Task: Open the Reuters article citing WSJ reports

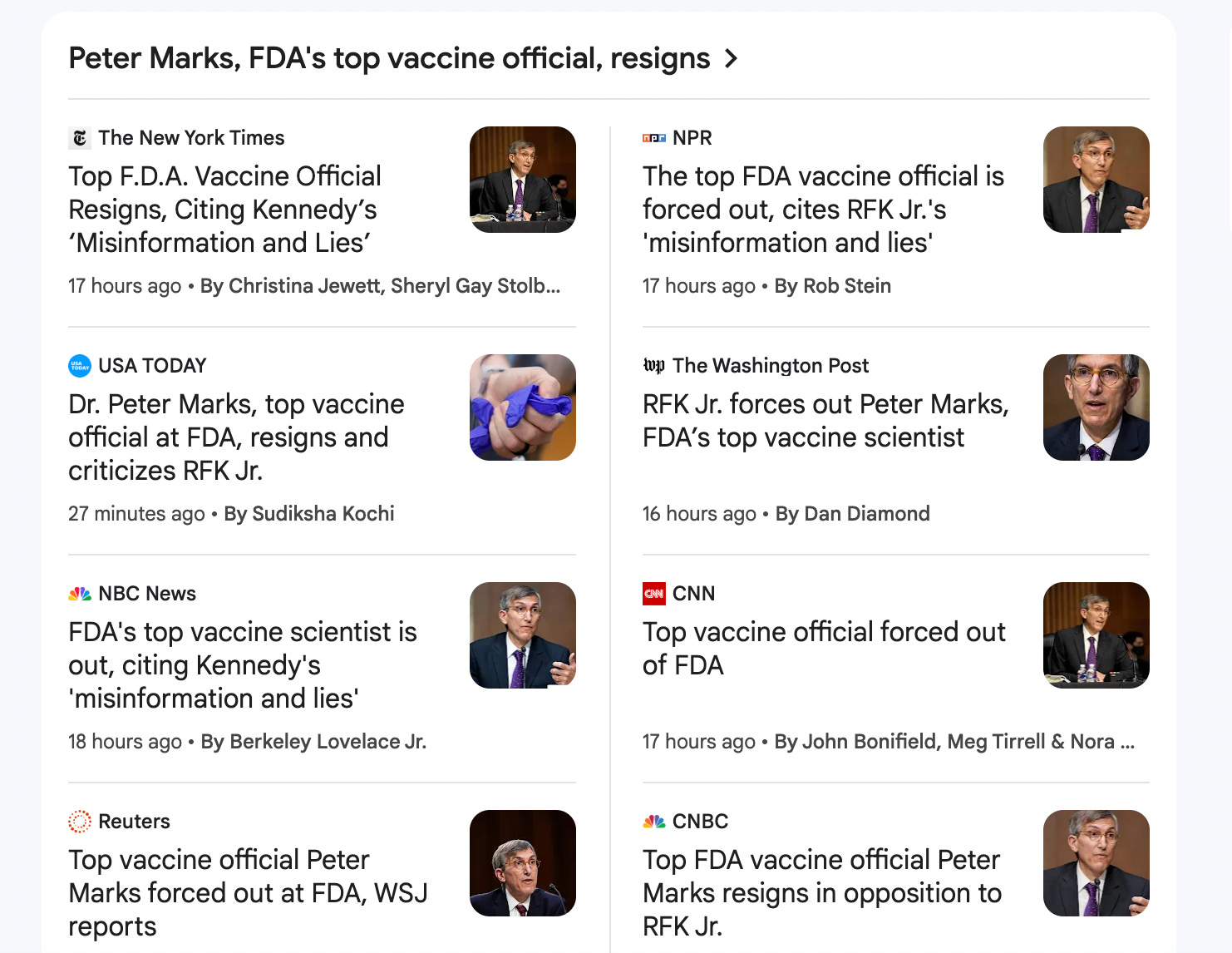Action: click(x=248, y=892)
